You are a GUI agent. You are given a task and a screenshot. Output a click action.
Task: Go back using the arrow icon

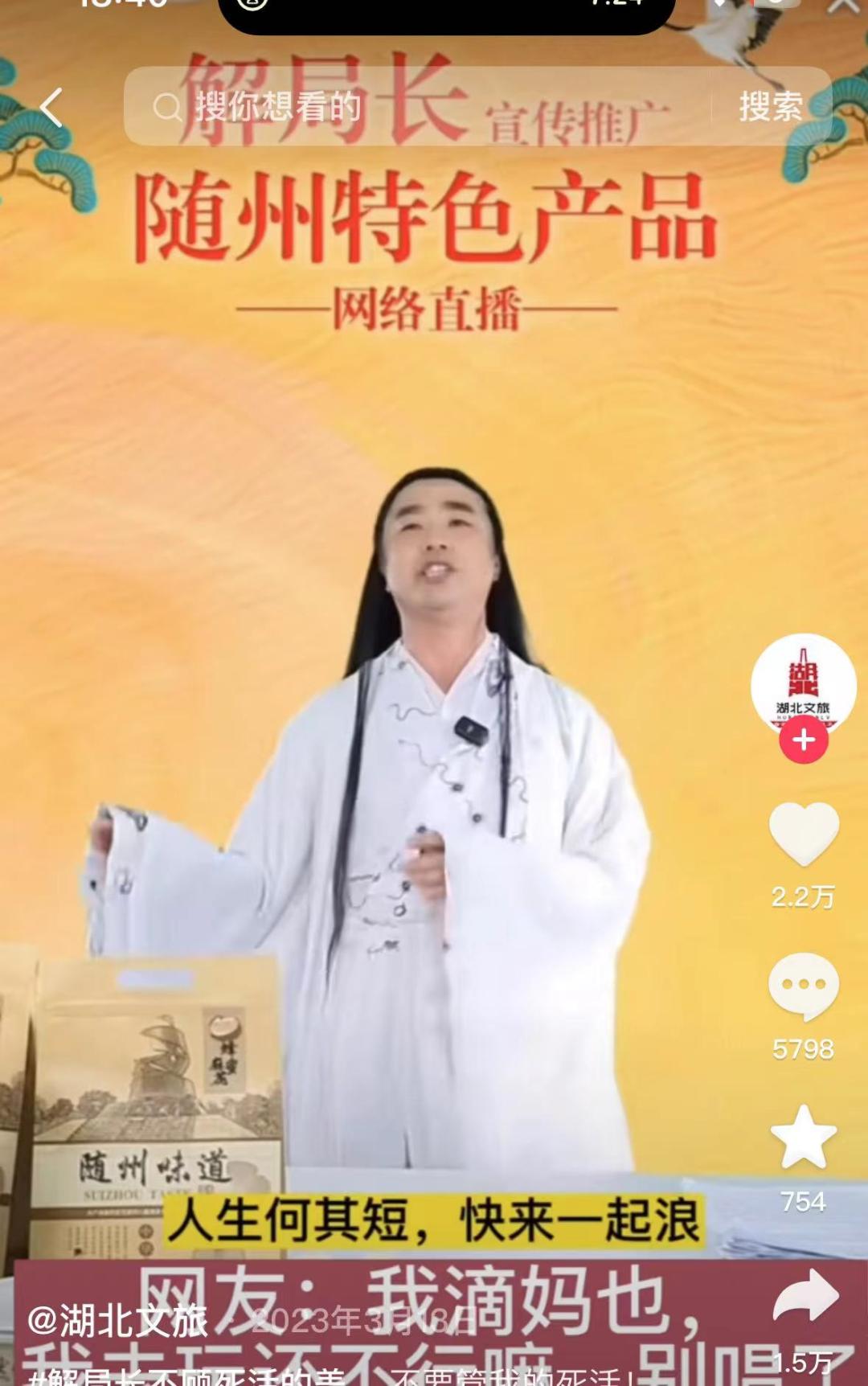pyautogui.click(x=51, y=108)
